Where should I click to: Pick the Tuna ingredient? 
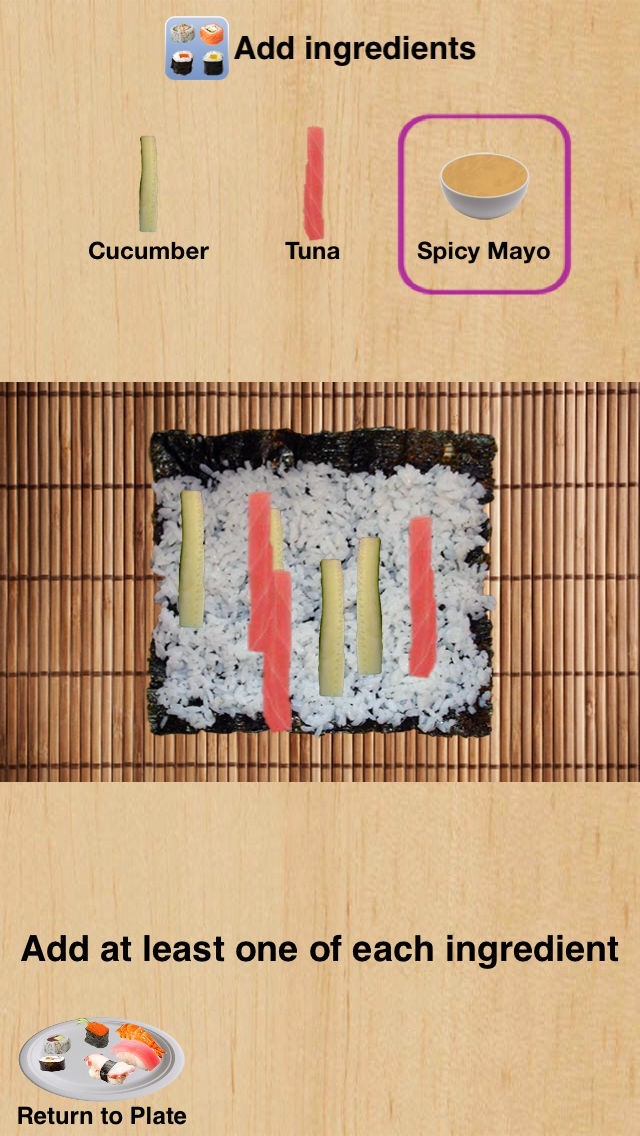click(313, 196)
